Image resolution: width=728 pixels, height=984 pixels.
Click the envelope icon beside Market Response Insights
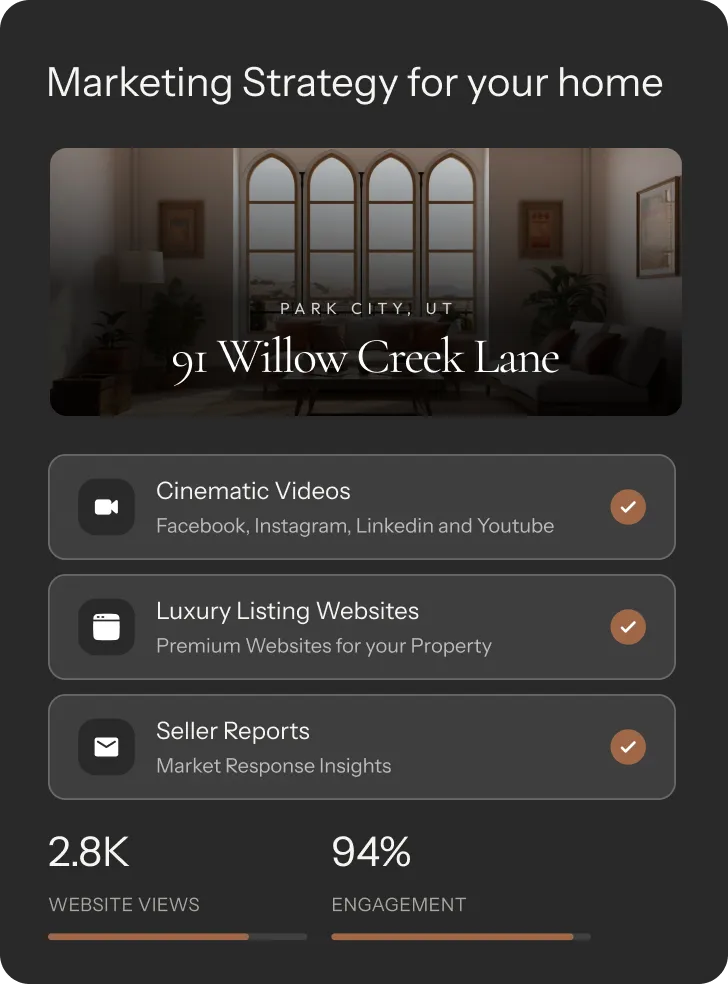106,747
